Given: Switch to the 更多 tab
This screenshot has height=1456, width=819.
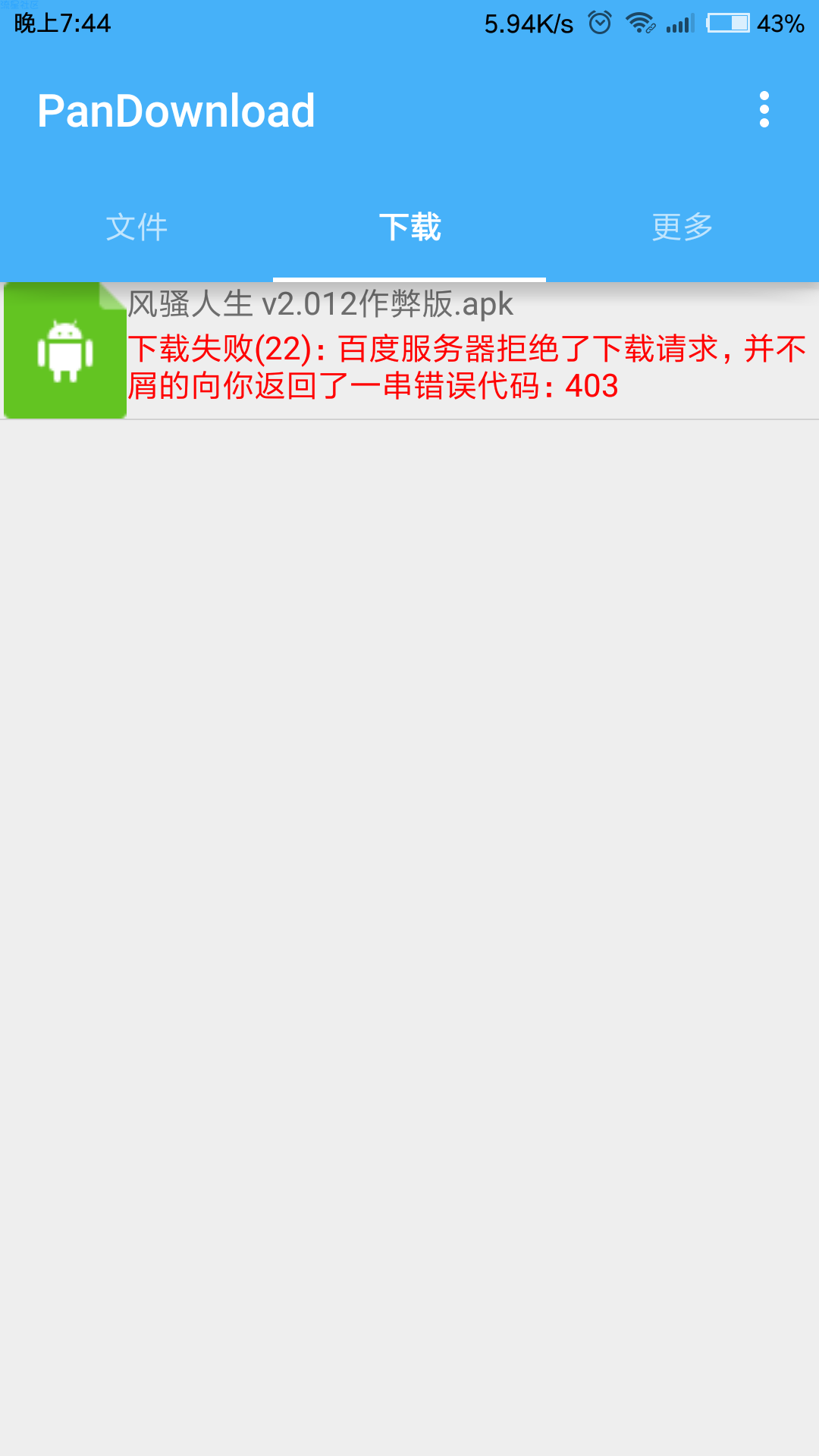Looking at the screenshot, I should tap(682, 227).
